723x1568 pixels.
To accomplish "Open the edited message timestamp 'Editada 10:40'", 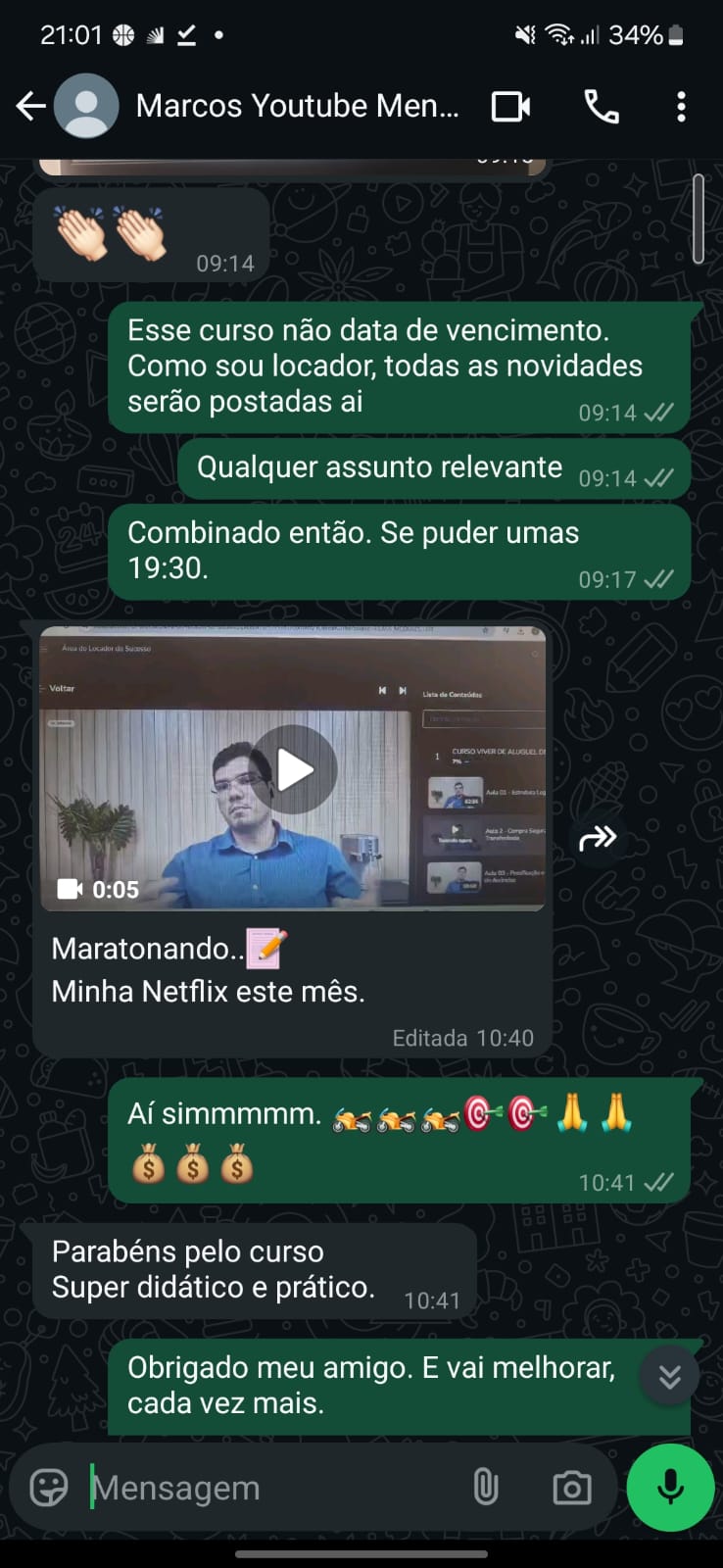I will (461, 1037).
